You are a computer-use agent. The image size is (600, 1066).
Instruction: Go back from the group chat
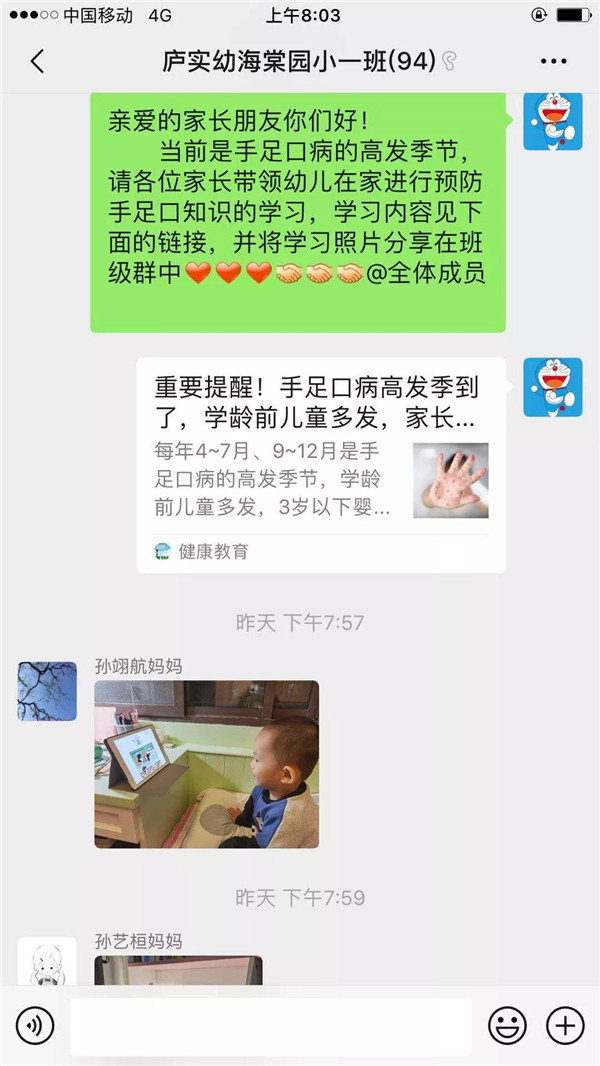pyautogui.click(x=38, y=61)
